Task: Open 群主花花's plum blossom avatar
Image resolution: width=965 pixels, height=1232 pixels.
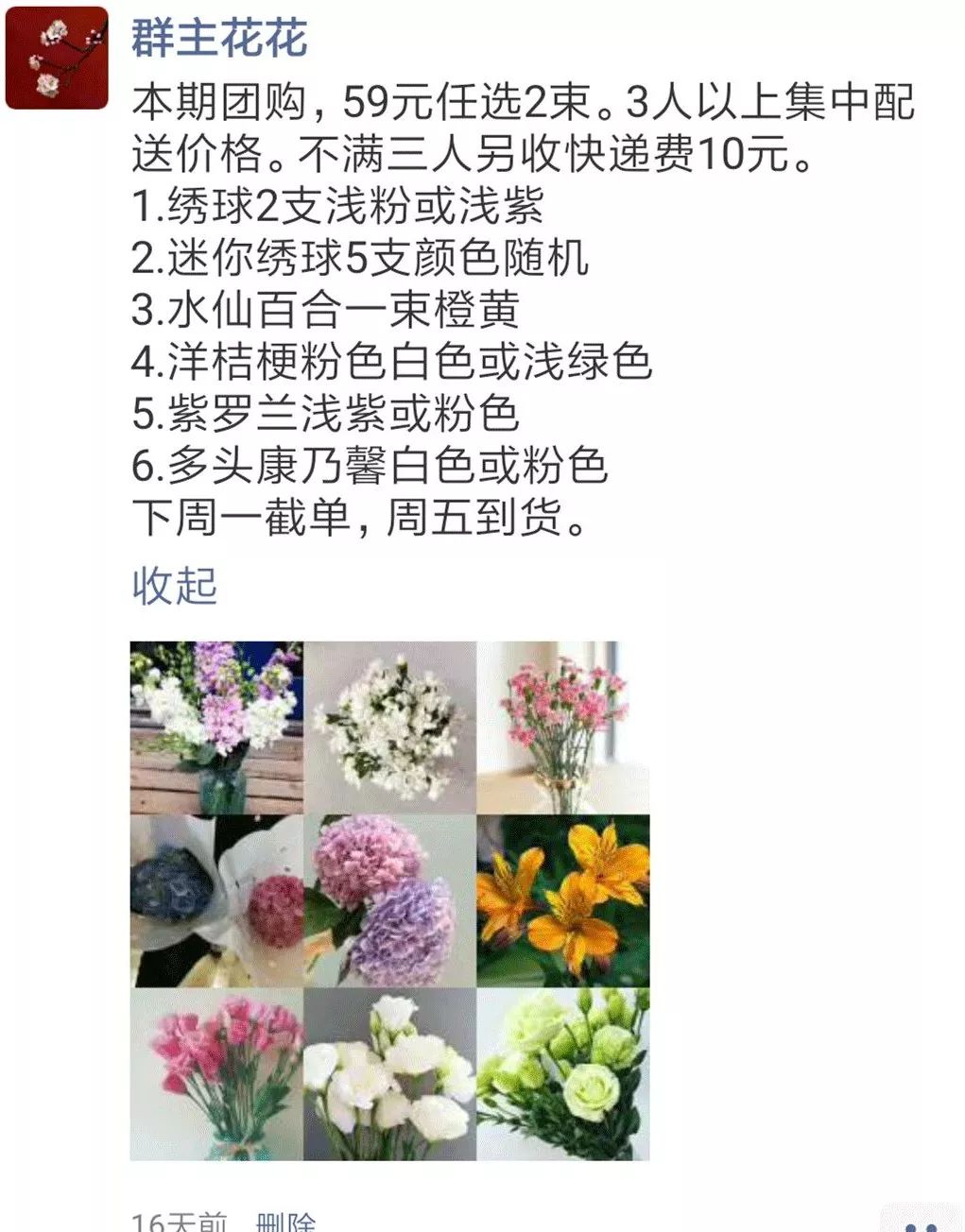Action: click(x=59, y=59)
